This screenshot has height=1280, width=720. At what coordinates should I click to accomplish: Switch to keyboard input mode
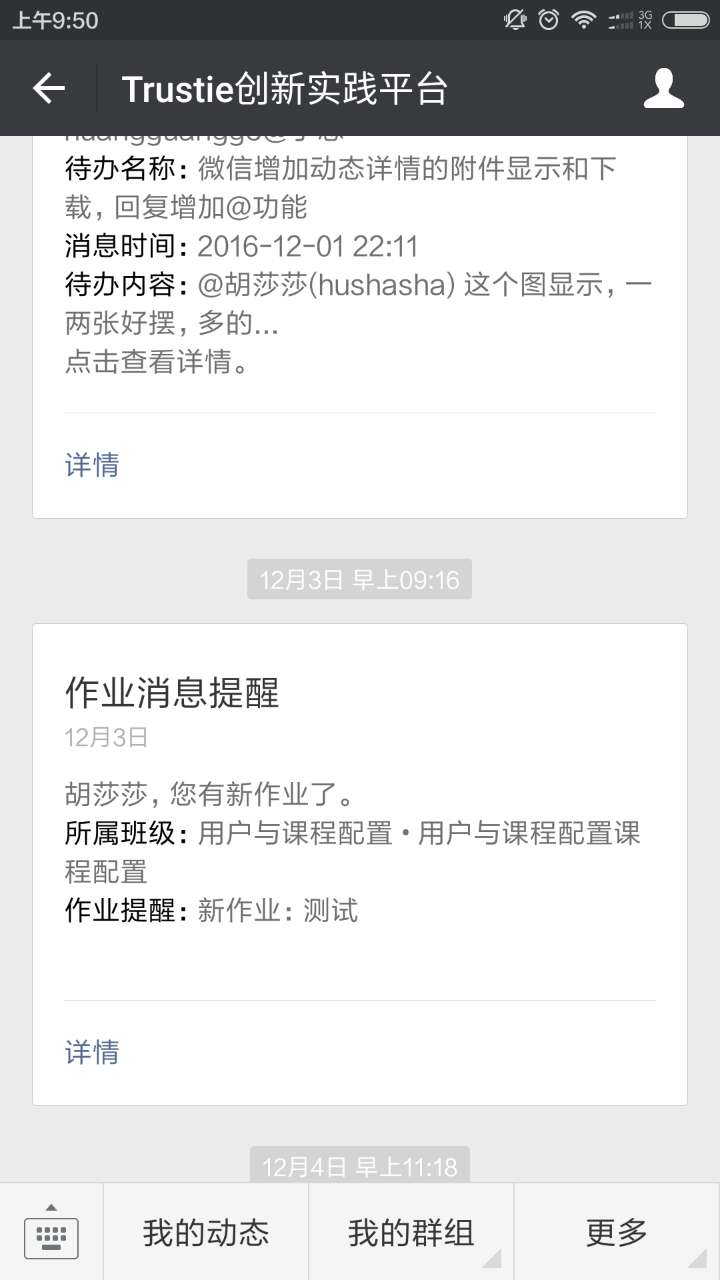coord(51,1232)
